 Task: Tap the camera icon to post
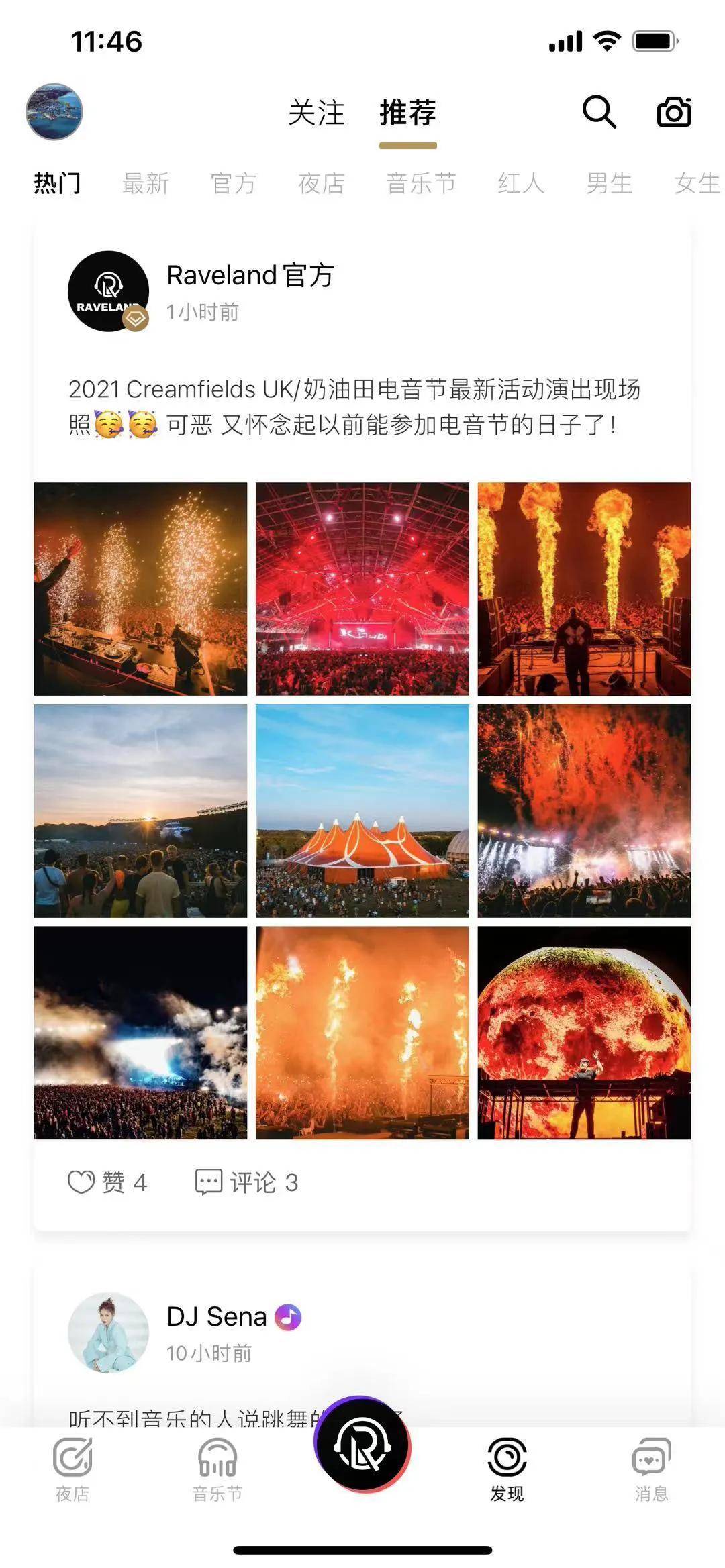674,112
